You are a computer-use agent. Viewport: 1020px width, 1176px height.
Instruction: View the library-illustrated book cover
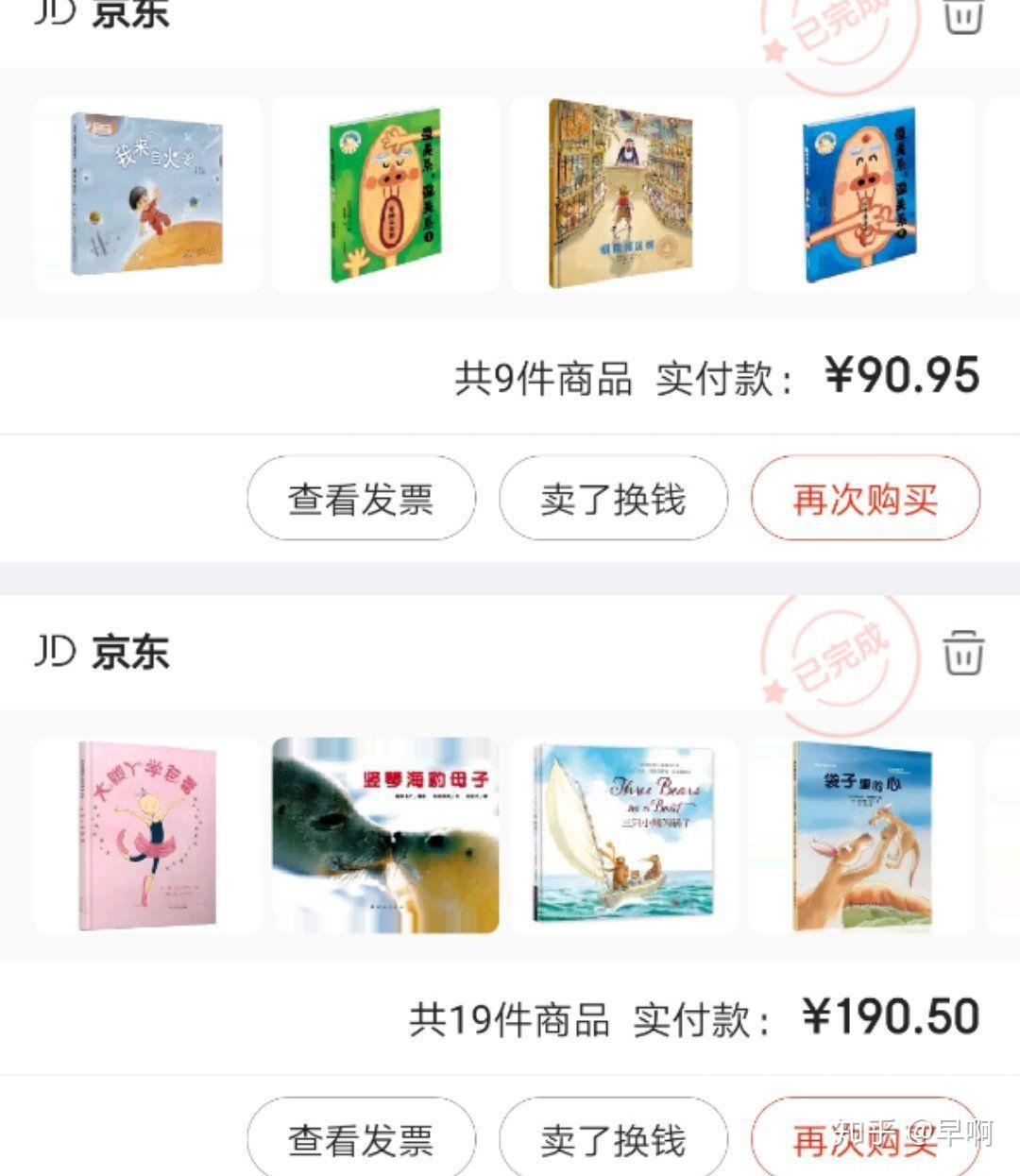623,194
